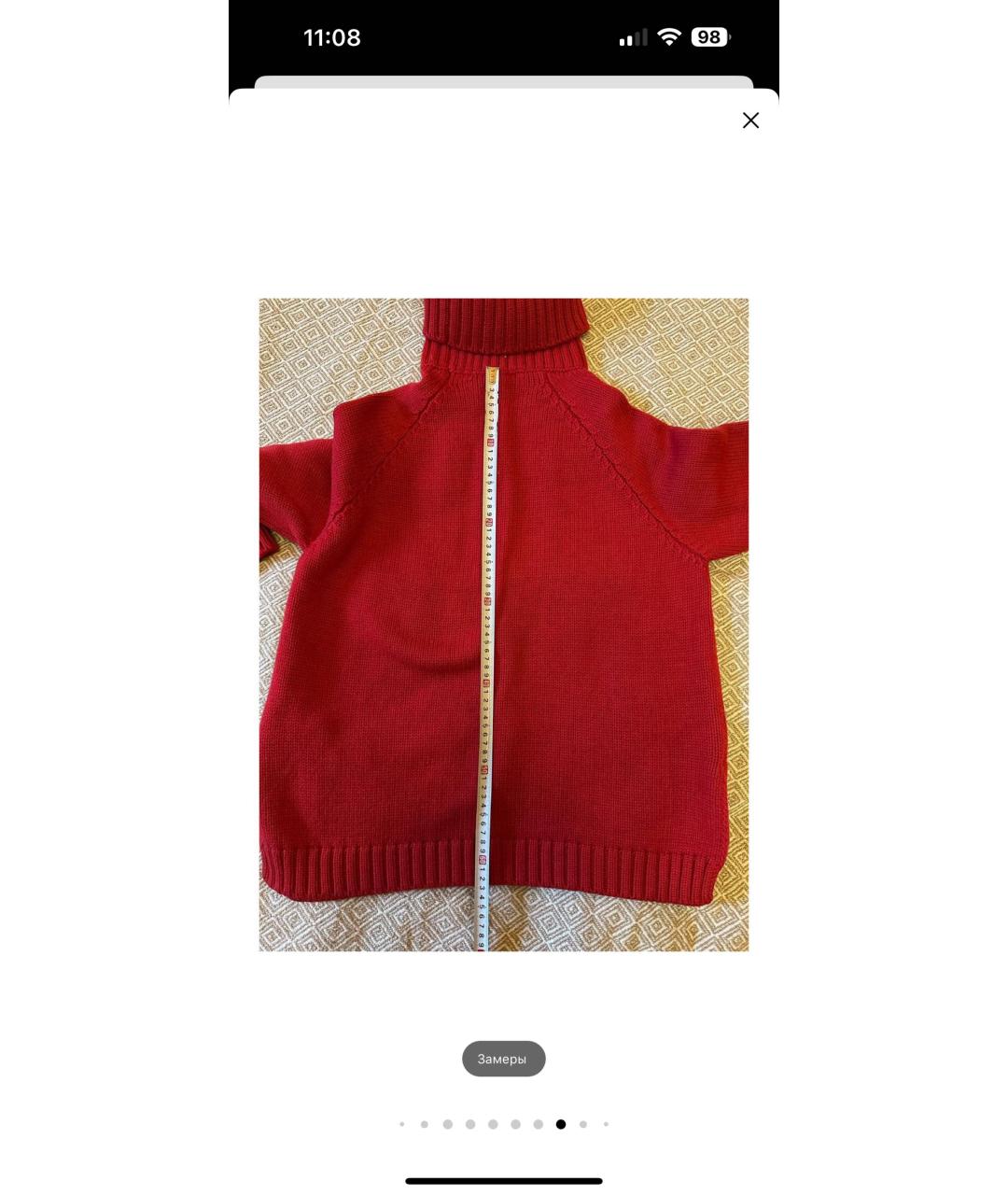Advance to the ninth photo dot
1008x1195 pixels.
(582, 1125)
